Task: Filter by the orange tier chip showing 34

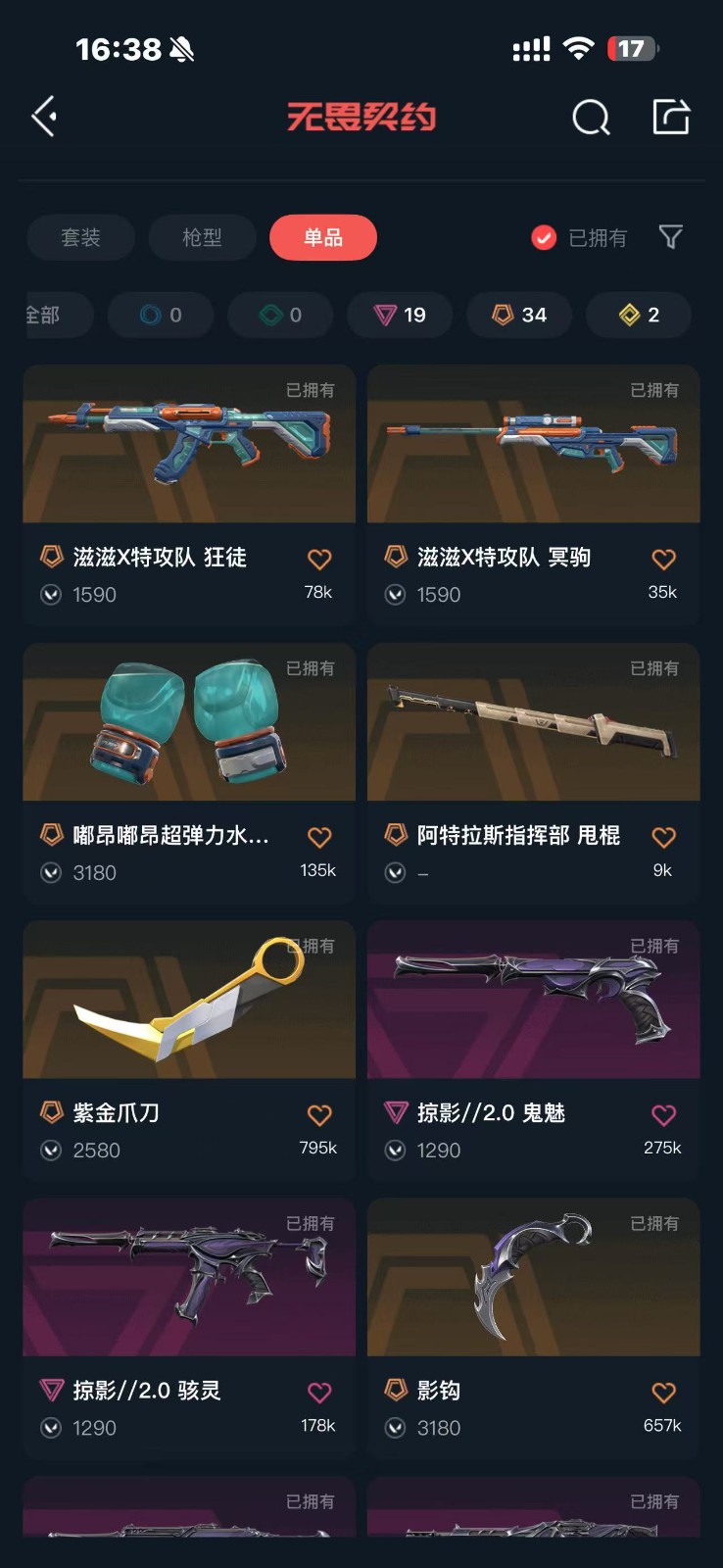Action: point(519,315)
